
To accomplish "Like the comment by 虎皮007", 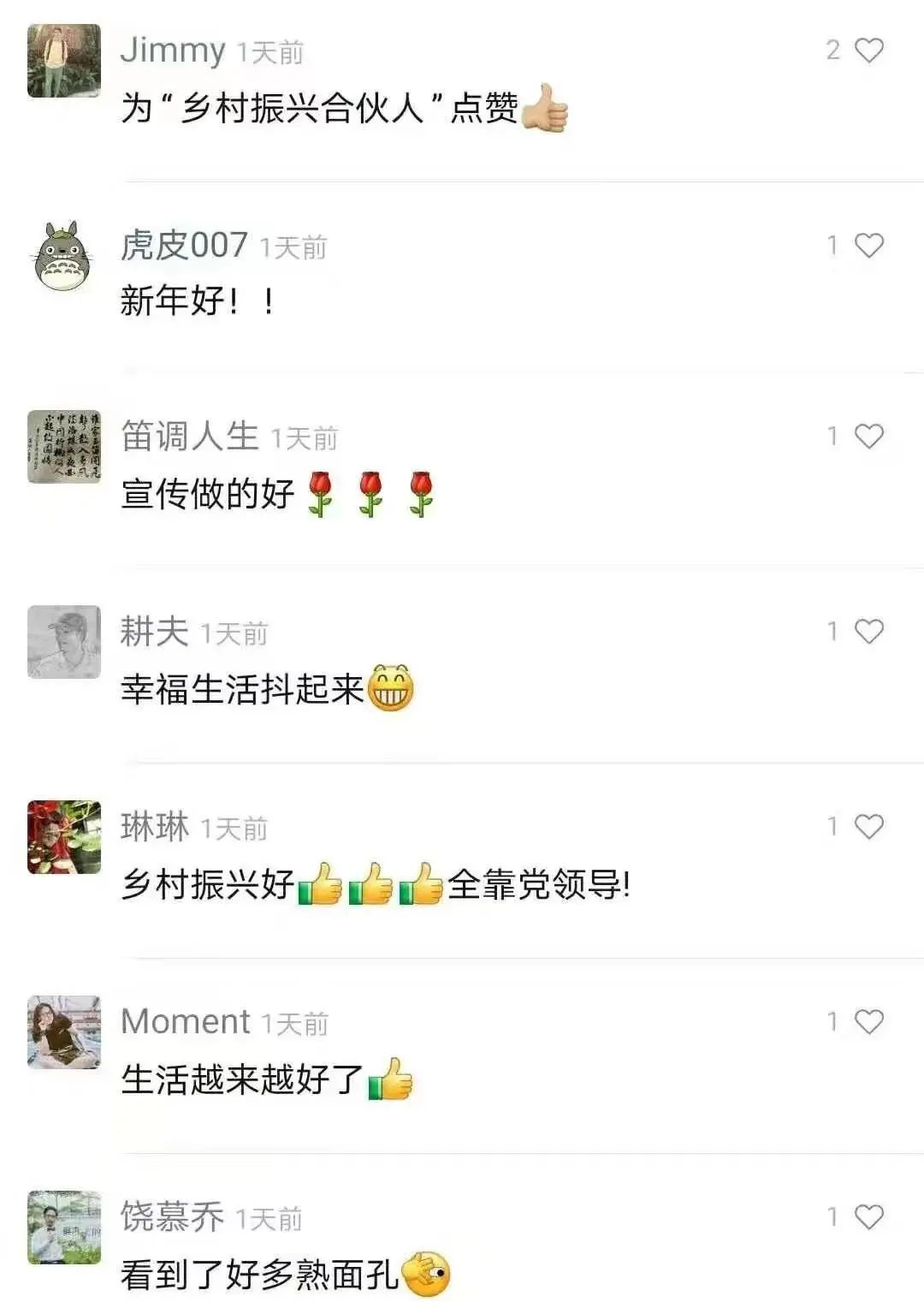I will click(x=868, y=246).
